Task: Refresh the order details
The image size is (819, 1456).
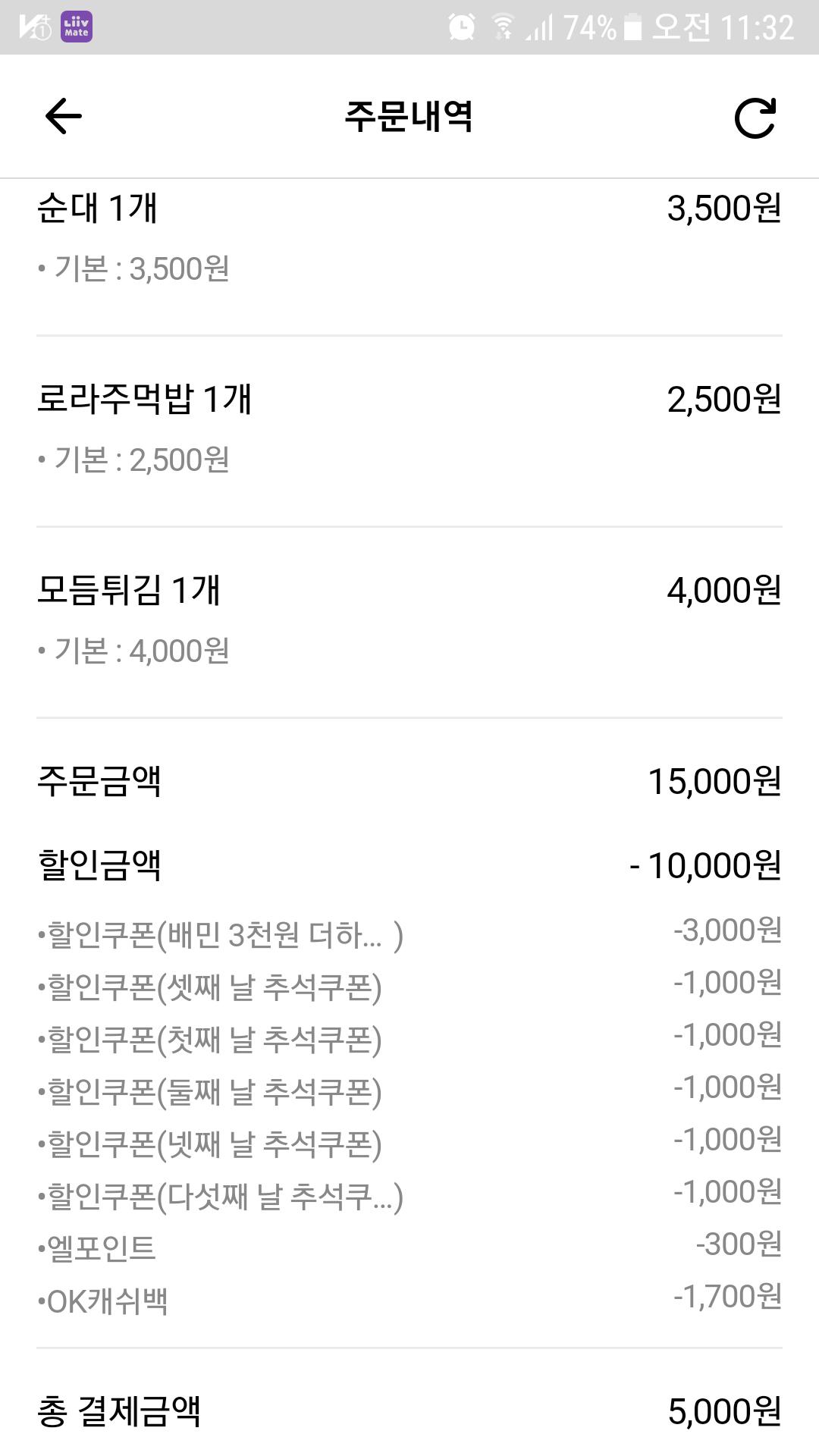Action: [755, 118]
